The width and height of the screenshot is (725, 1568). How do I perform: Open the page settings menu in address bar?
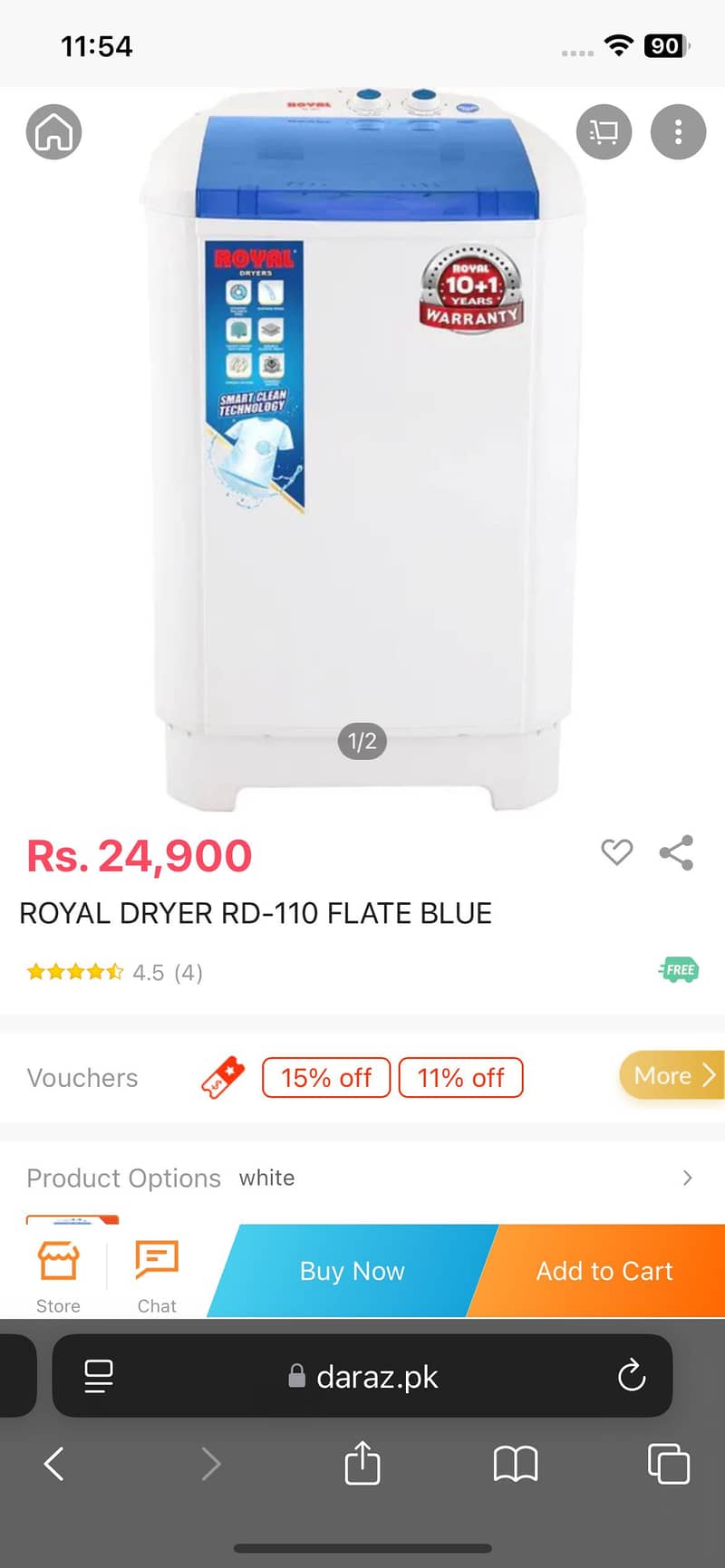pyautogui.click(x=98, y=1376)
